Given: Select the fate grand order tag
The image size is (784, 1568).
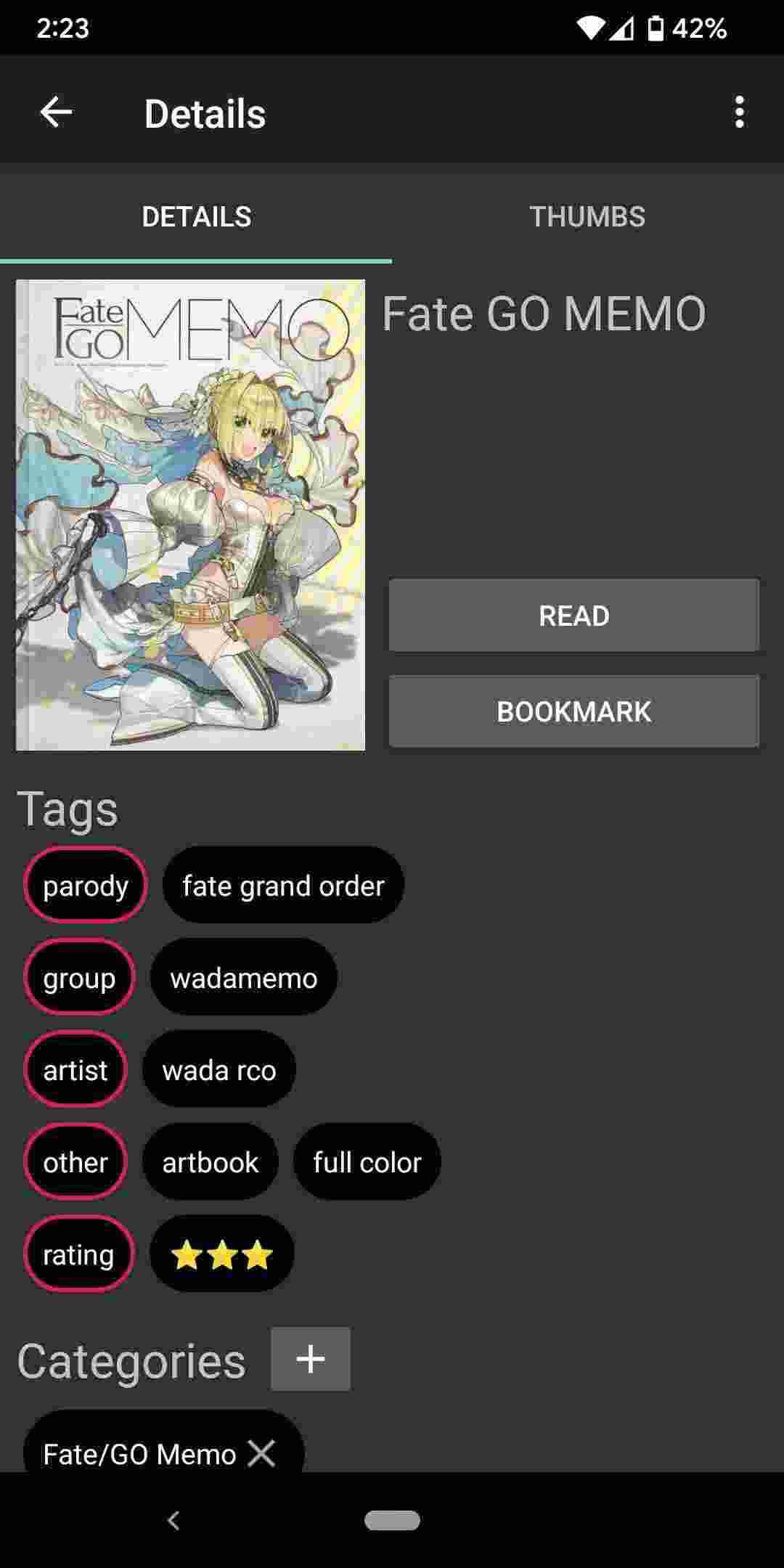Looking at the screenshot, I should pos(283,886).
